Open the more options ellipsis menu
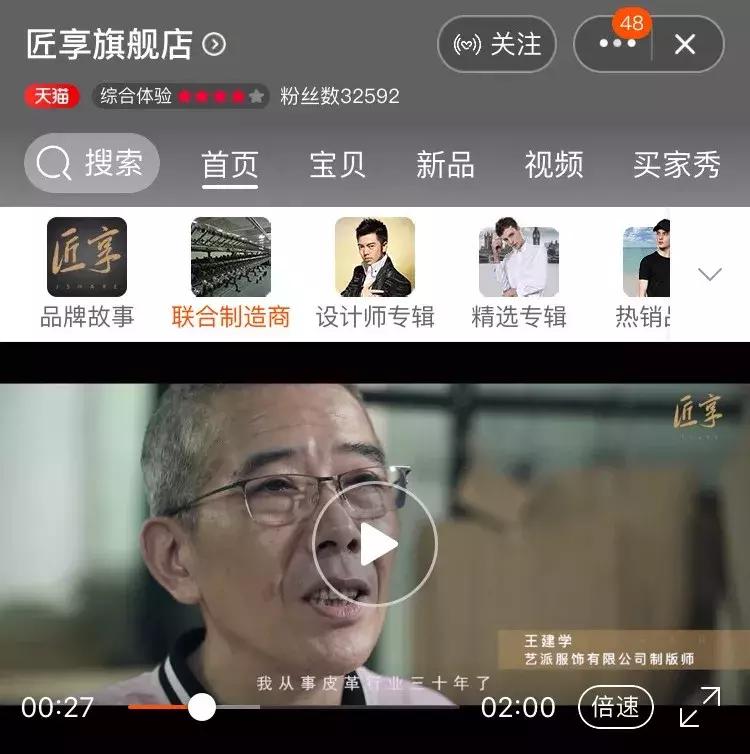The image size is (750, 754). (616, 44)
